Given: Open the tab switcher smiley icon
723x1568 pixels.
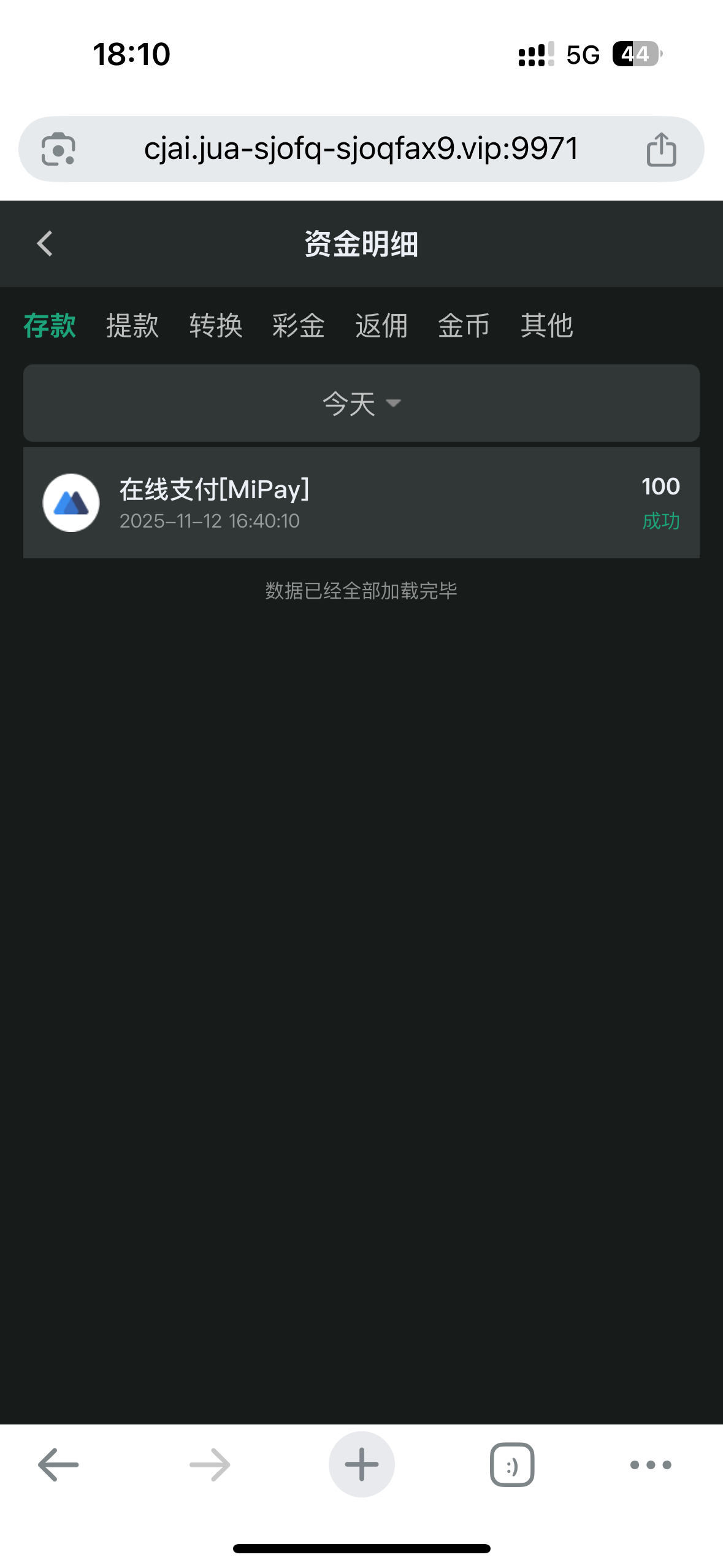Looking at the screenshot, I should 513,1464.
